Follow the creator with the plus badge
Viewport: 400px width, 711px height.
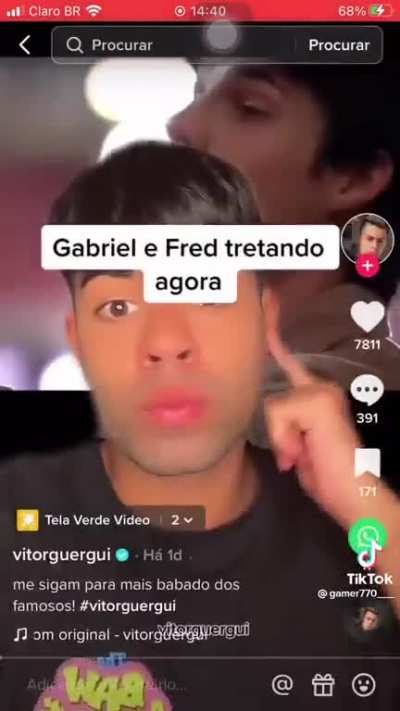click(x=367, y=267)
